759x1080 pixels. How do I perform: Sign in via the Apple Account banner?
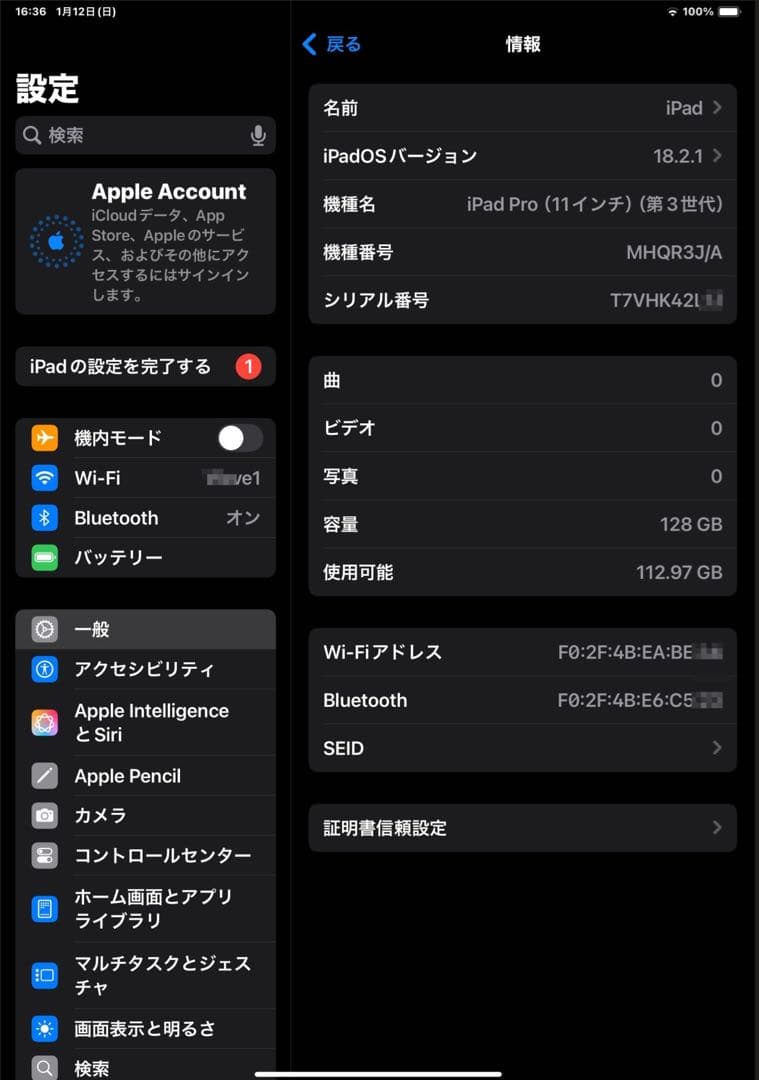(x=145, y=240)
